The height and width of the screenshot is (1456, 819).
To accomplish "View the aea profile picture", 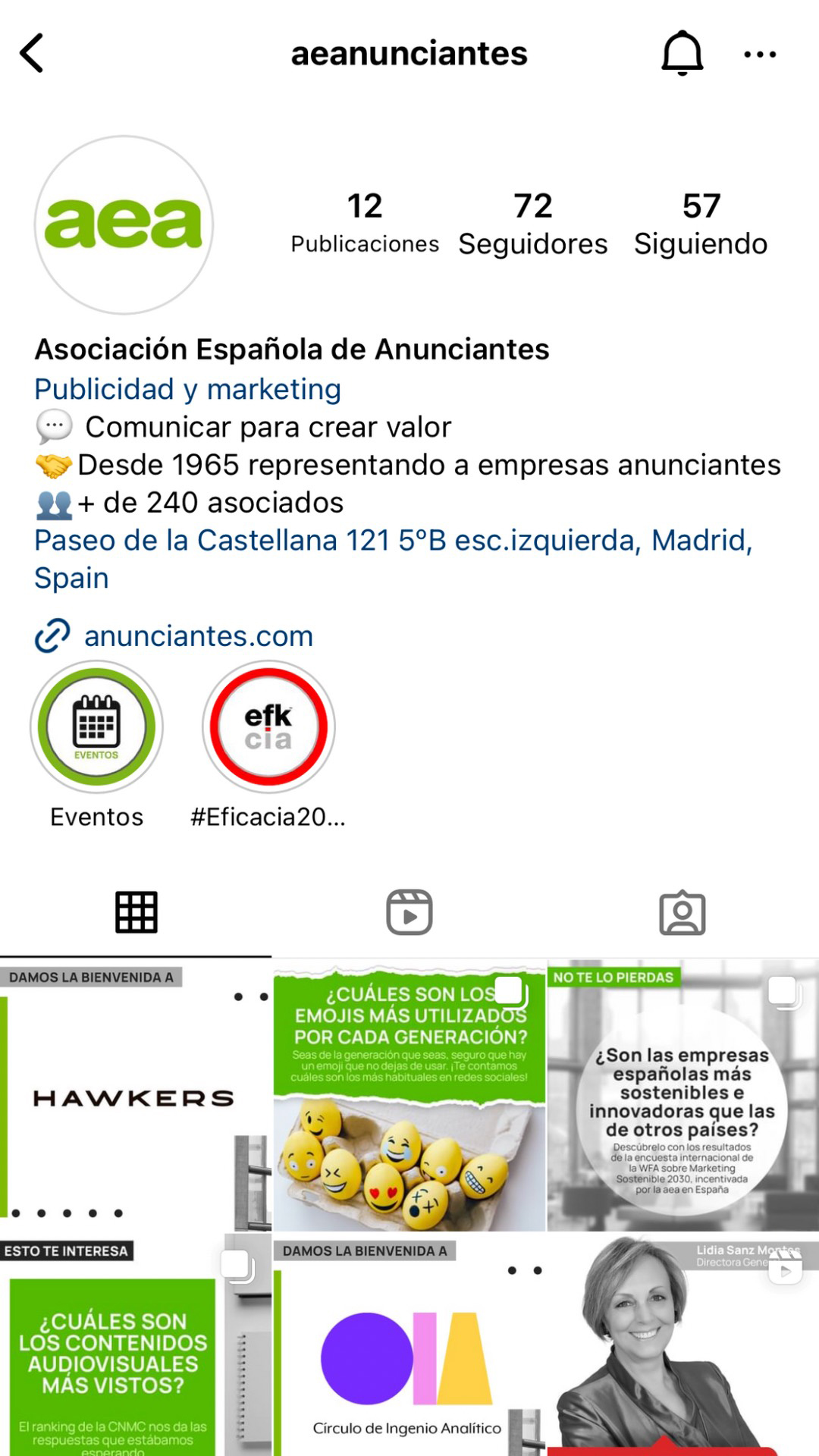I will [124, 225].
